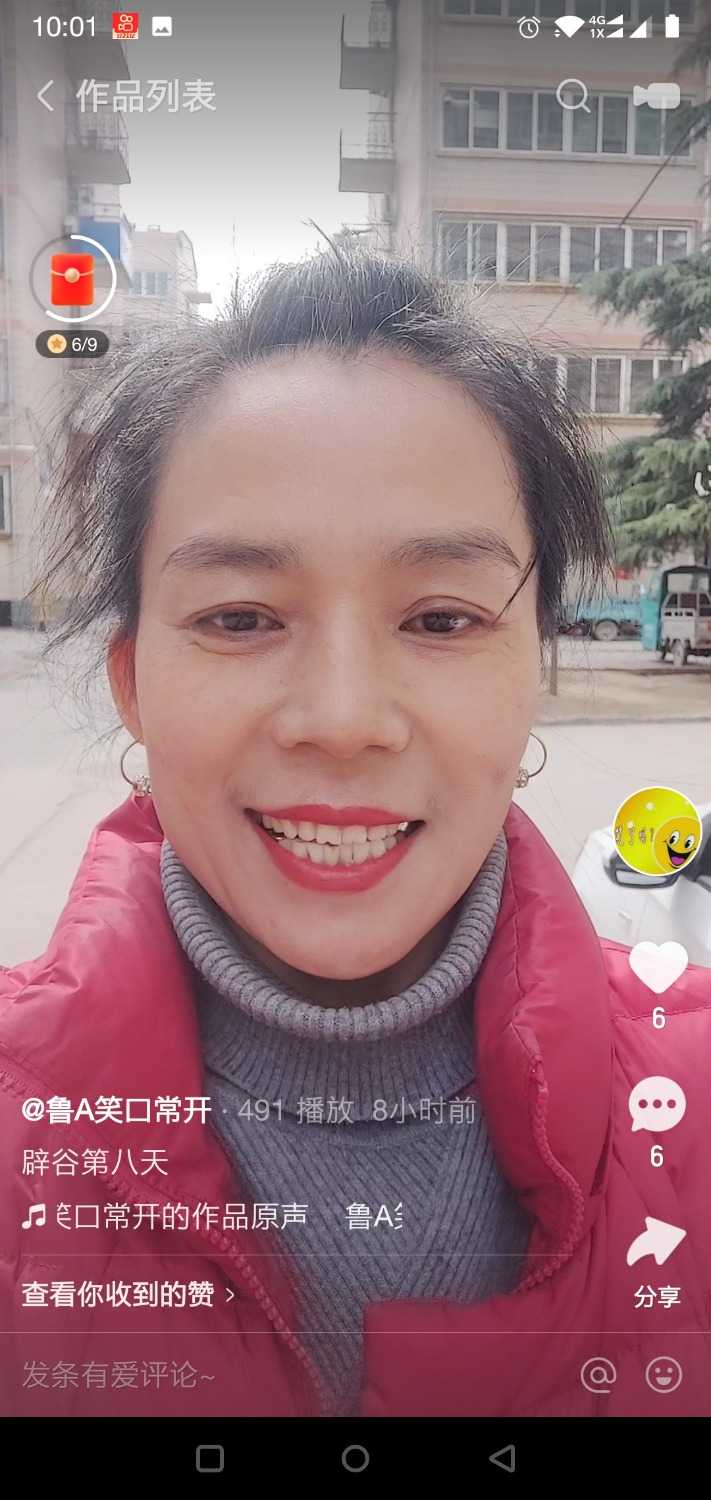Like this video with the heart
This screenshot has width=711, height=1500.
pos(658,968)
